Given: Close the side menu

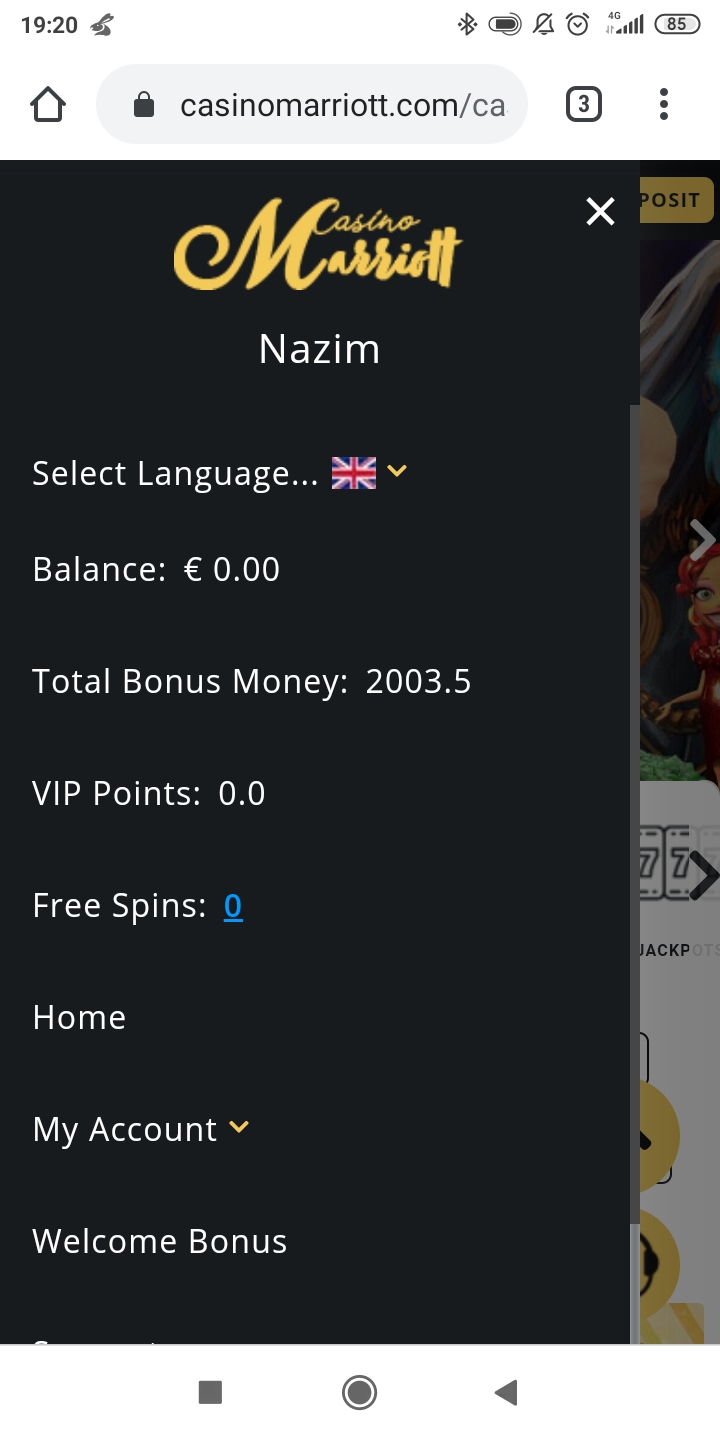Looking at the screenshot, I should point(600,211).
